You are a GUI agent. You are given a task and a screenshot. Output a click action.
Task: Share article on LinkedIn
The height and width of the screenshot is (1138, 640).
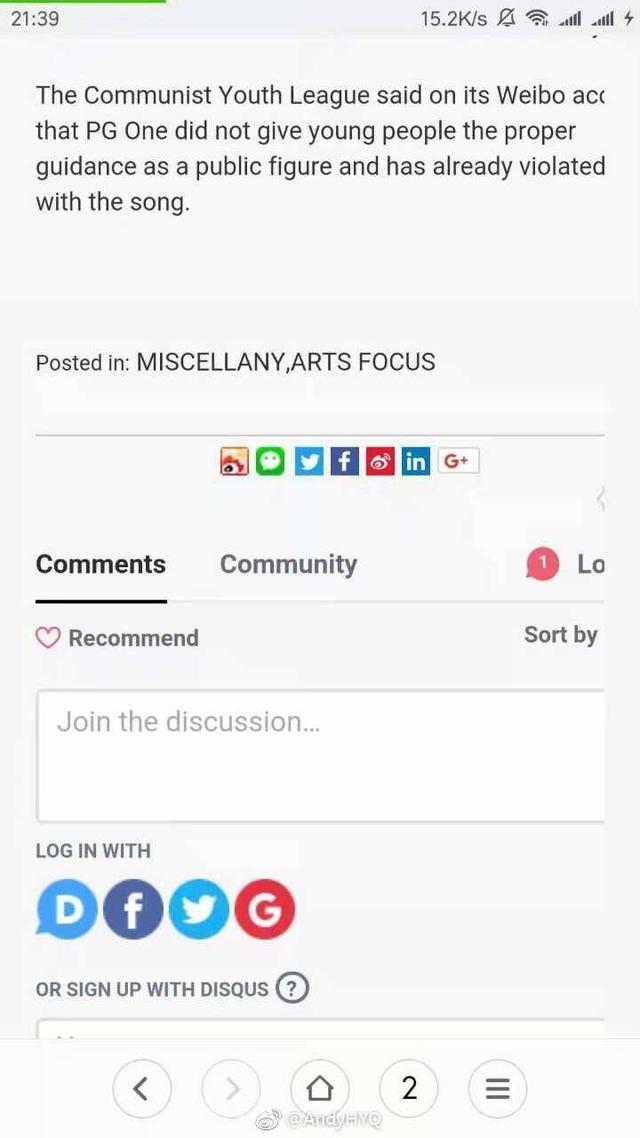[x=415, y=461]
